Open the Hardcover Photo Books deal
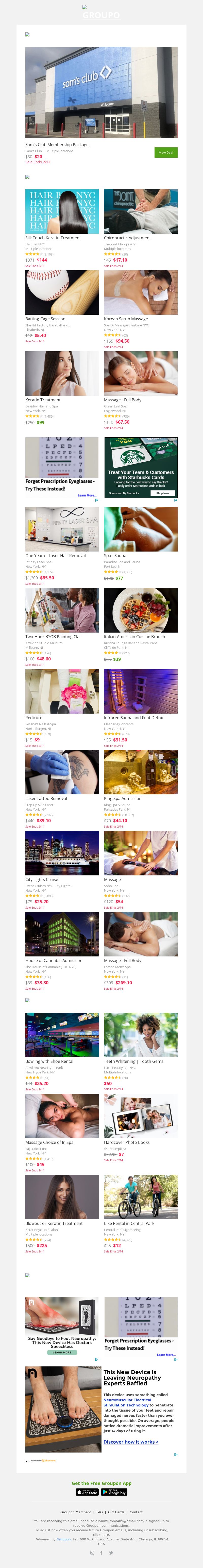Image resolution: width=203 pixels, height=1568 pixels. click(x=127, y=1143)
